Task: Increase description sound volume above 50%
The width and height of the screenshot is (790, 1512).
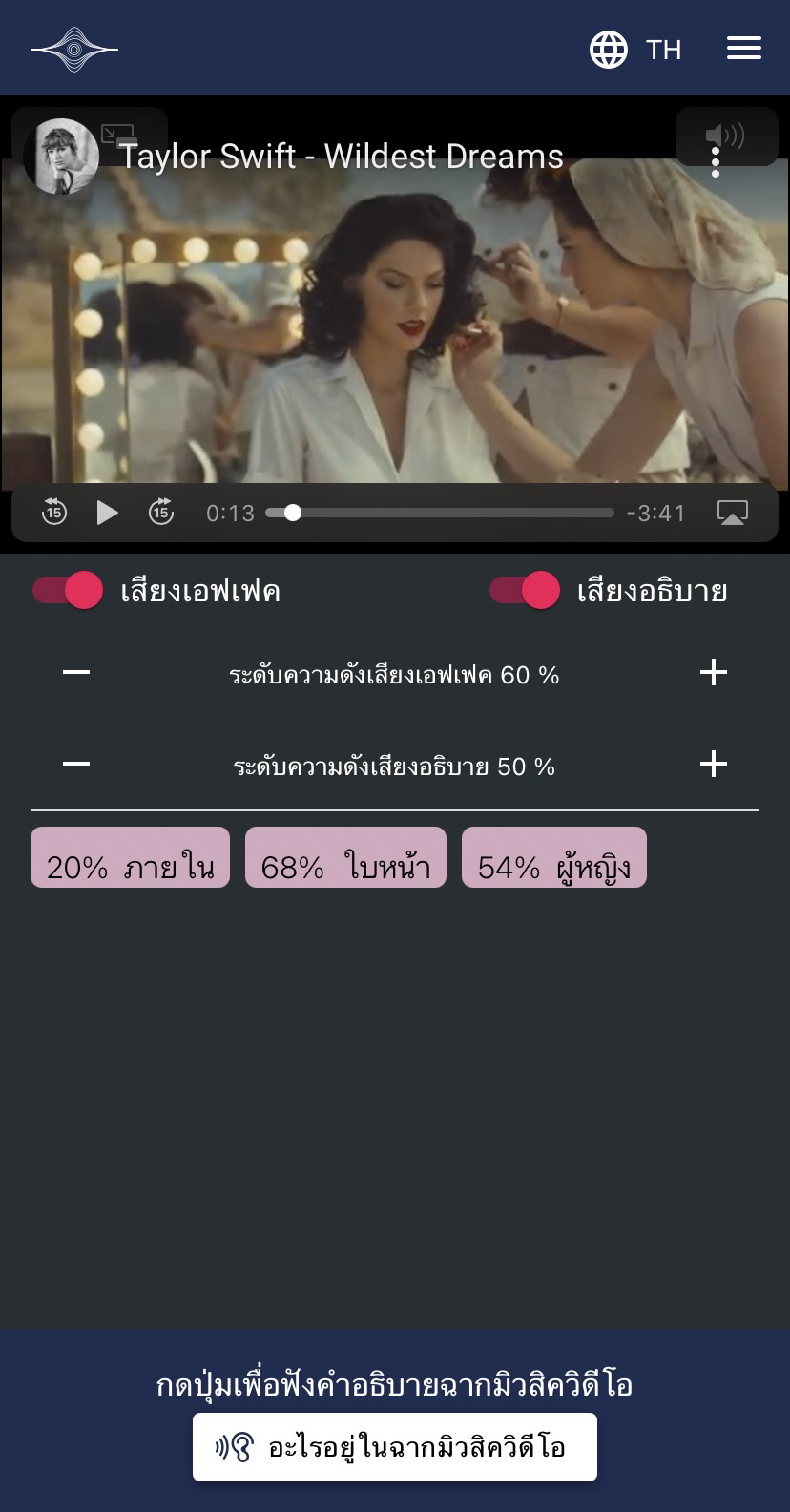Action: [713, 765]
